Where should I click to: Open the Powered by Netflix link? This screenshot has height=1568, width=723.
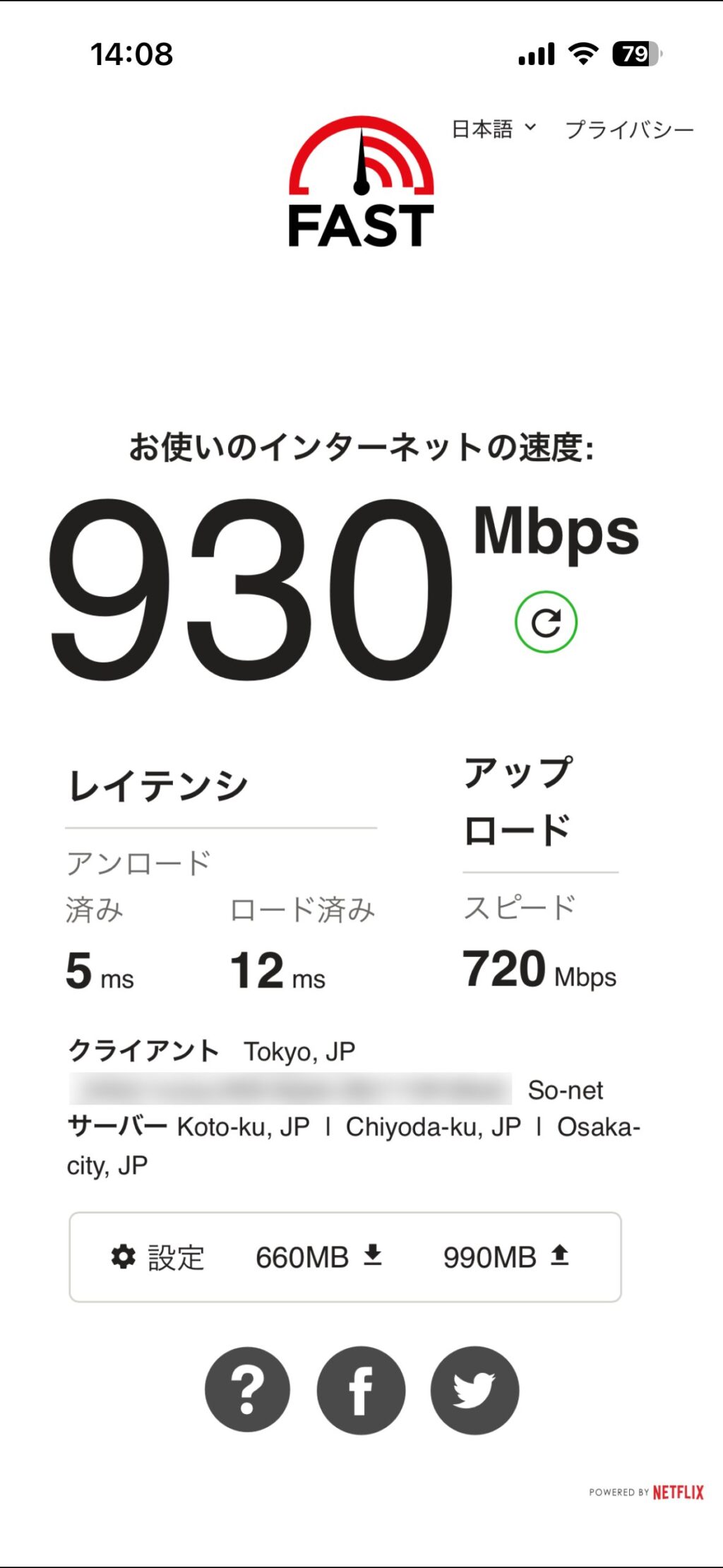pyautogui.click(x=646, y=1492)
